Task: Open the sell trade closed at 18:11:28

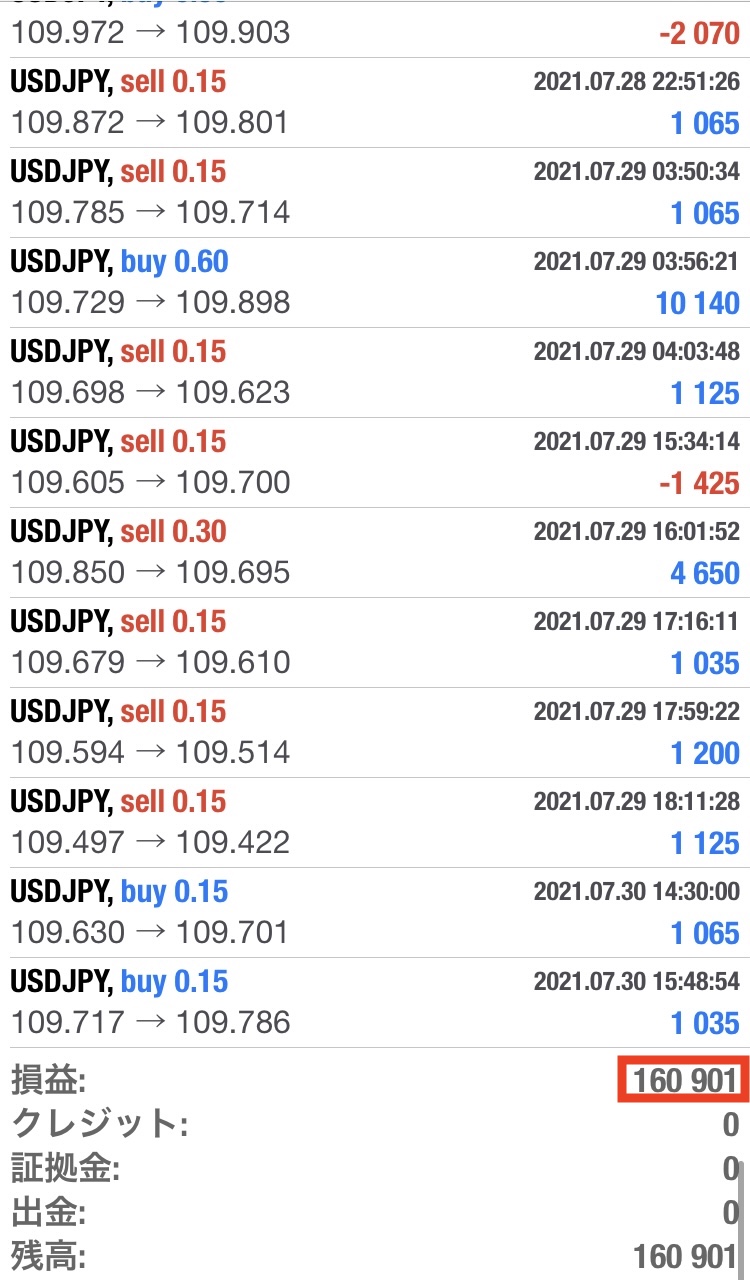Action: coord(375,823)
